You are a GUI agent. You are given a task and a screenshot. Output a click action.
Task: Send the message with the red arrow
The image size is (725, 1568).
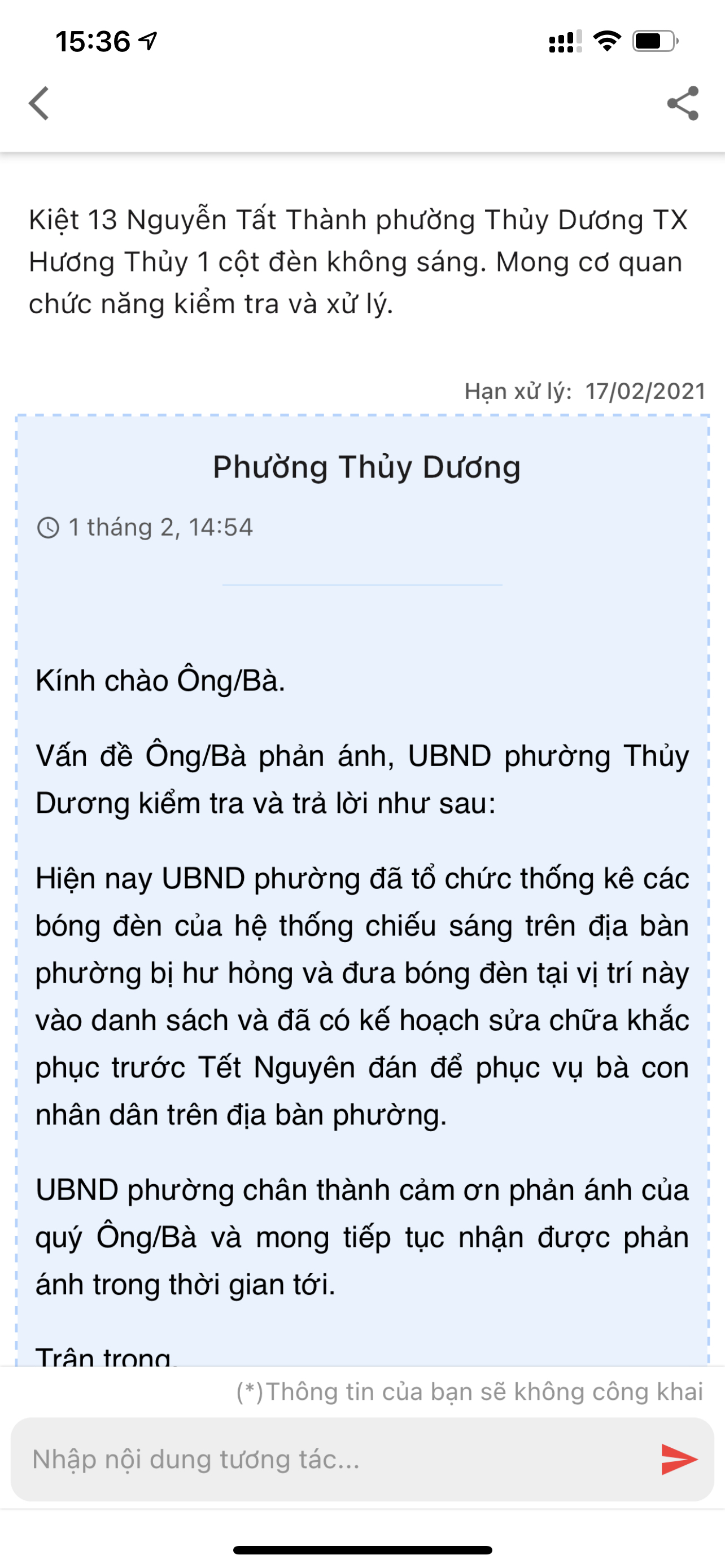[679, 1459]
